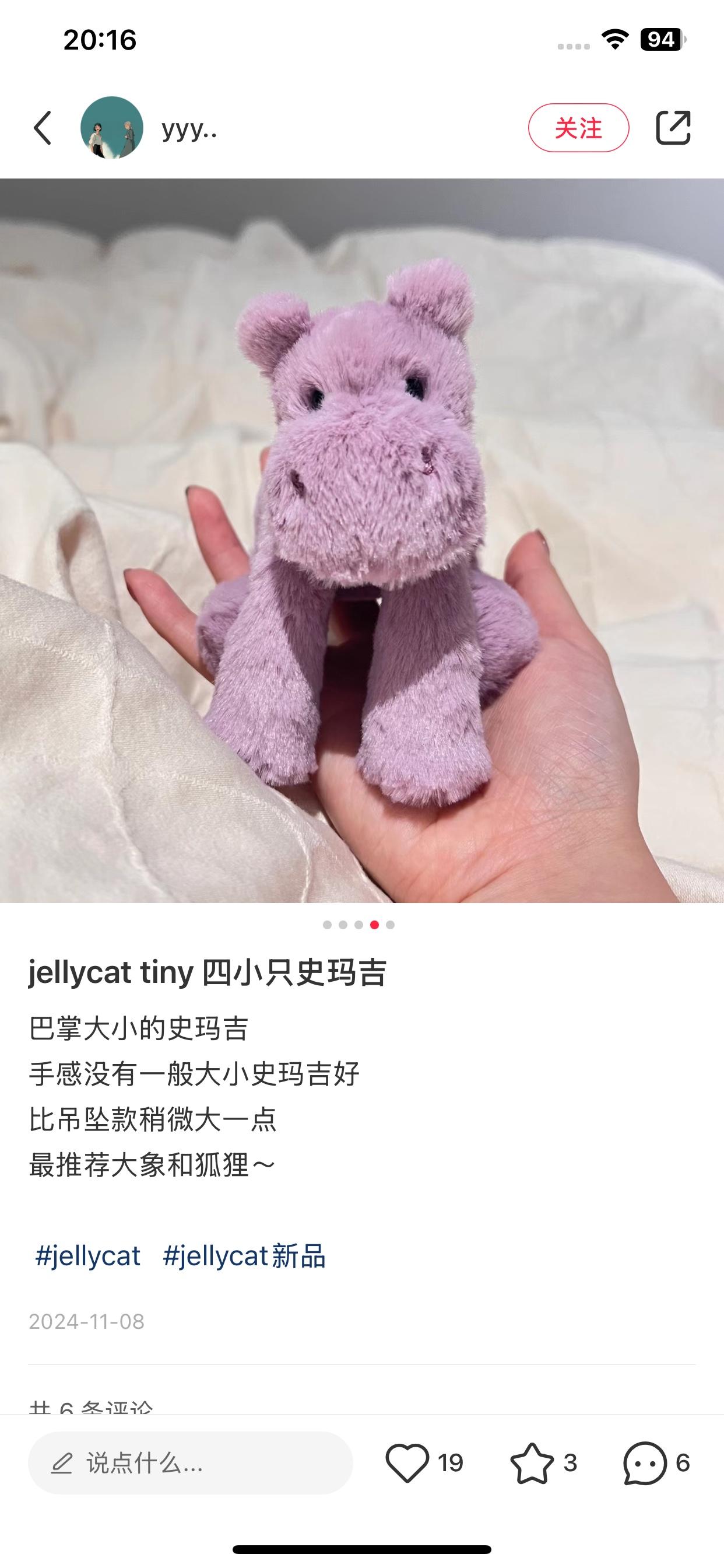724x1568 pixels.
Task: Open the comments bubble
Action: pyautogui.click(x=644, y=1462)
